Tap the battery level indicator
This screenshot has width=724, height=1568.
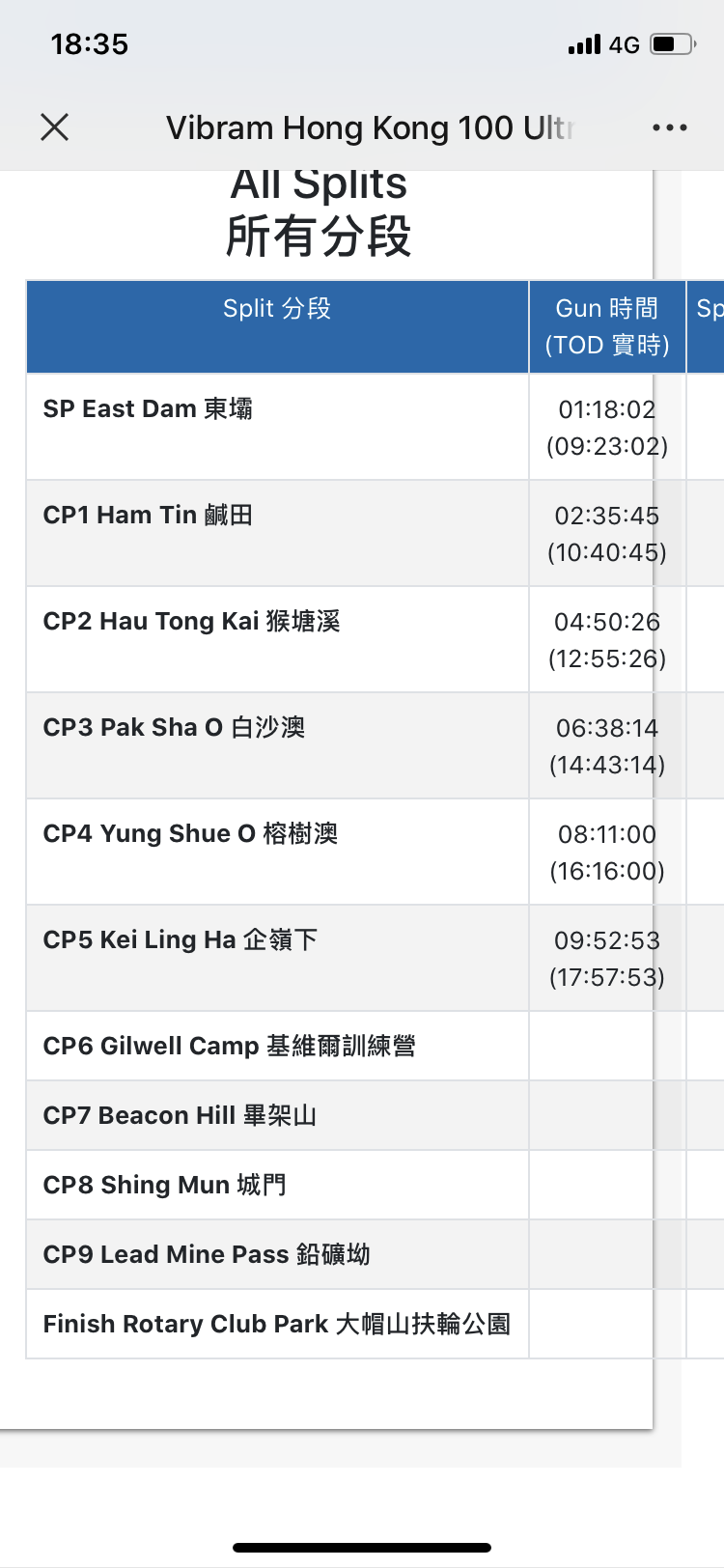[x=668, y=42]
